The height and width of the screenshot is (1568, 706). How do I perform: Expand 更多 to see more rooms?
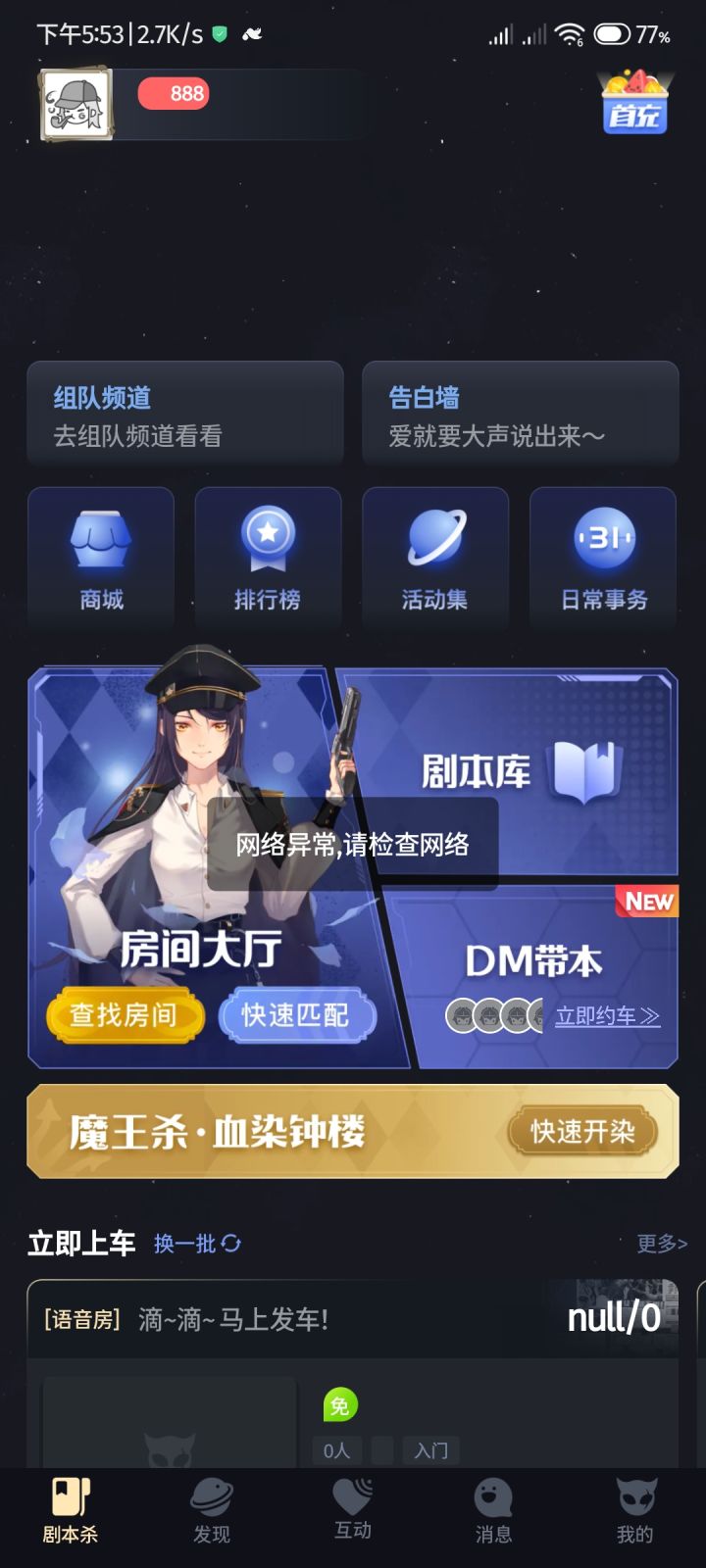(x=655, y=1244)
